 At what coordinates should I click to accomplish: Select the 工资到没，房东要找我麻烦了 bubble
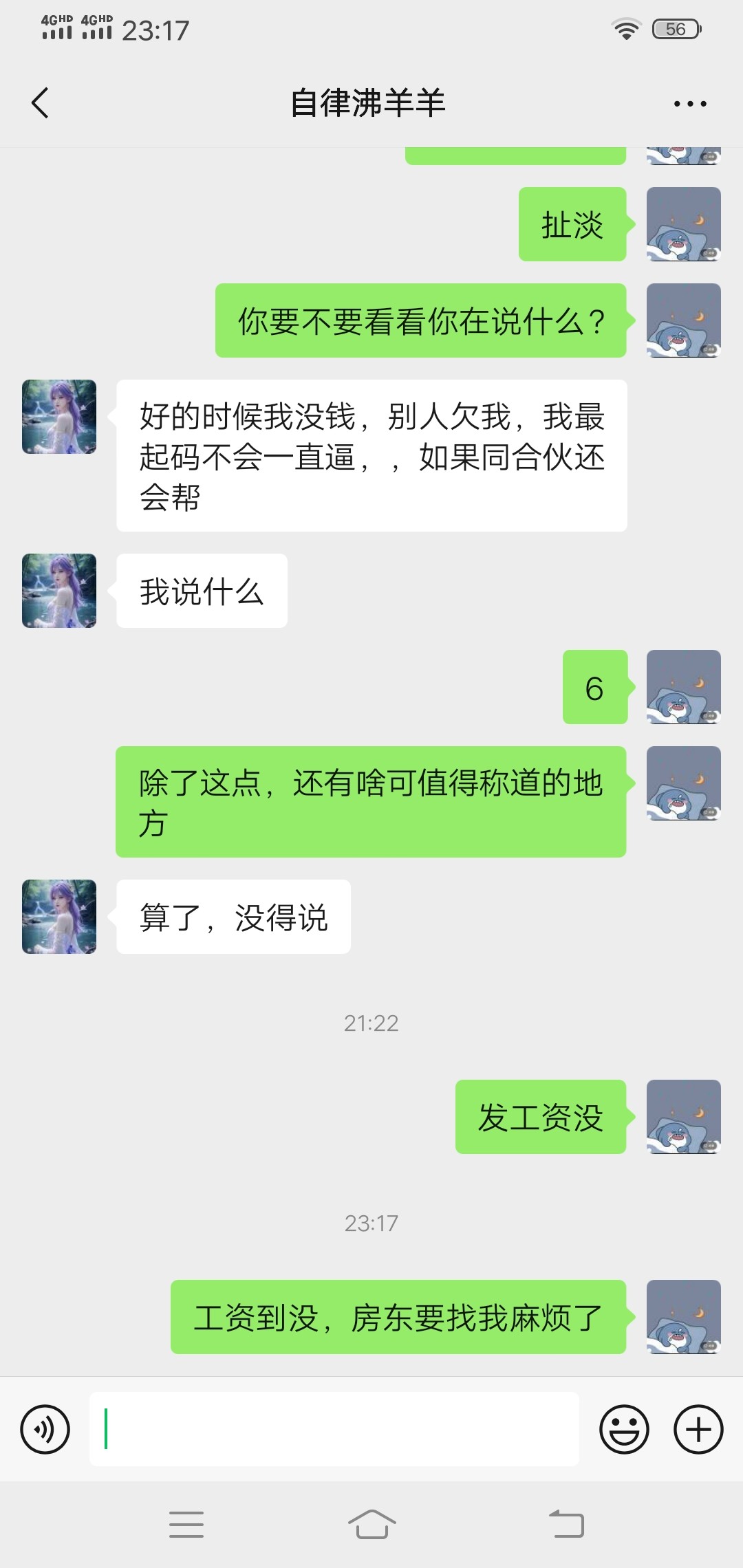(x=399, y=1316)
